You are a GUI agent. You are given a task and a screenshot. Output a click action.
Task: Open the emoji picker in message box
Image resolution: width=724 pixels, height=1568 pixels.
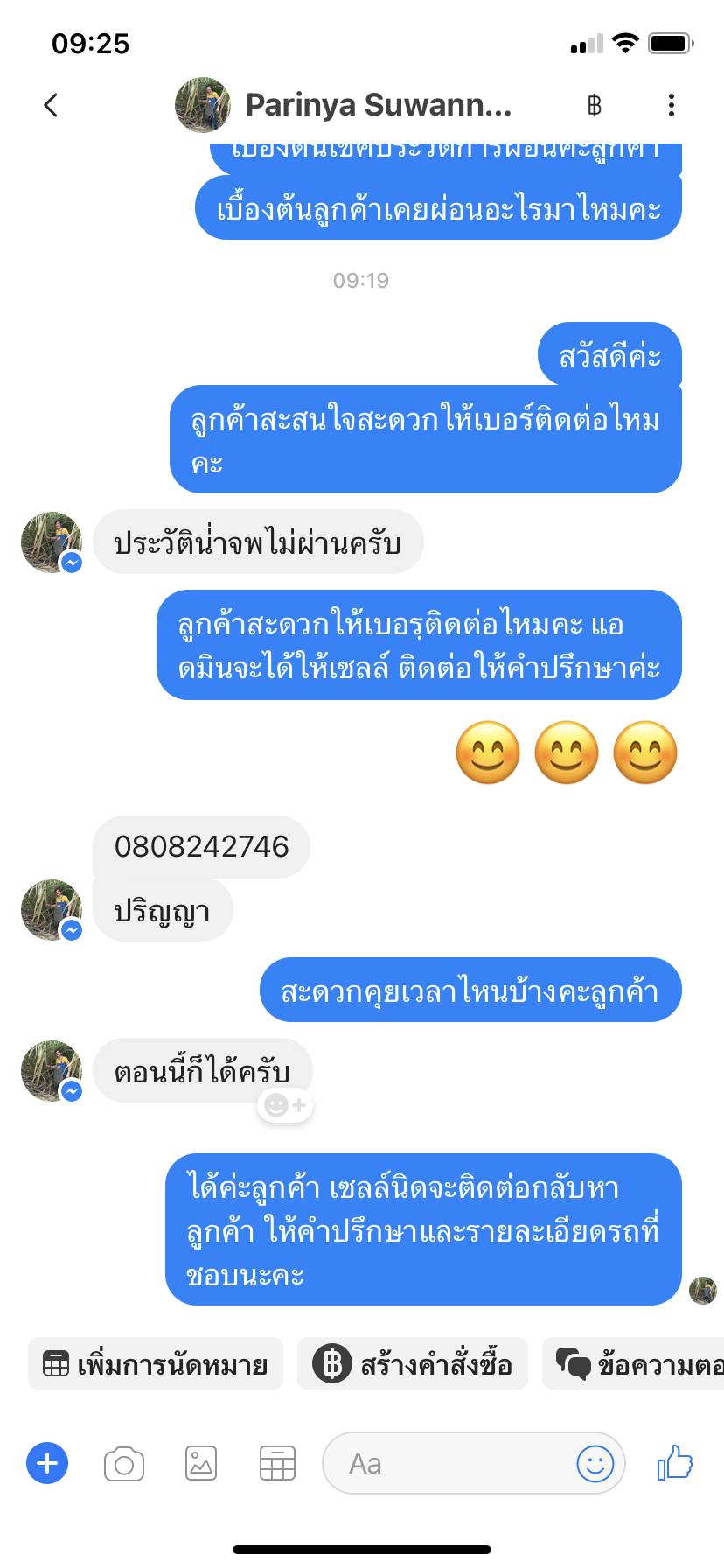click(595, 1463)
